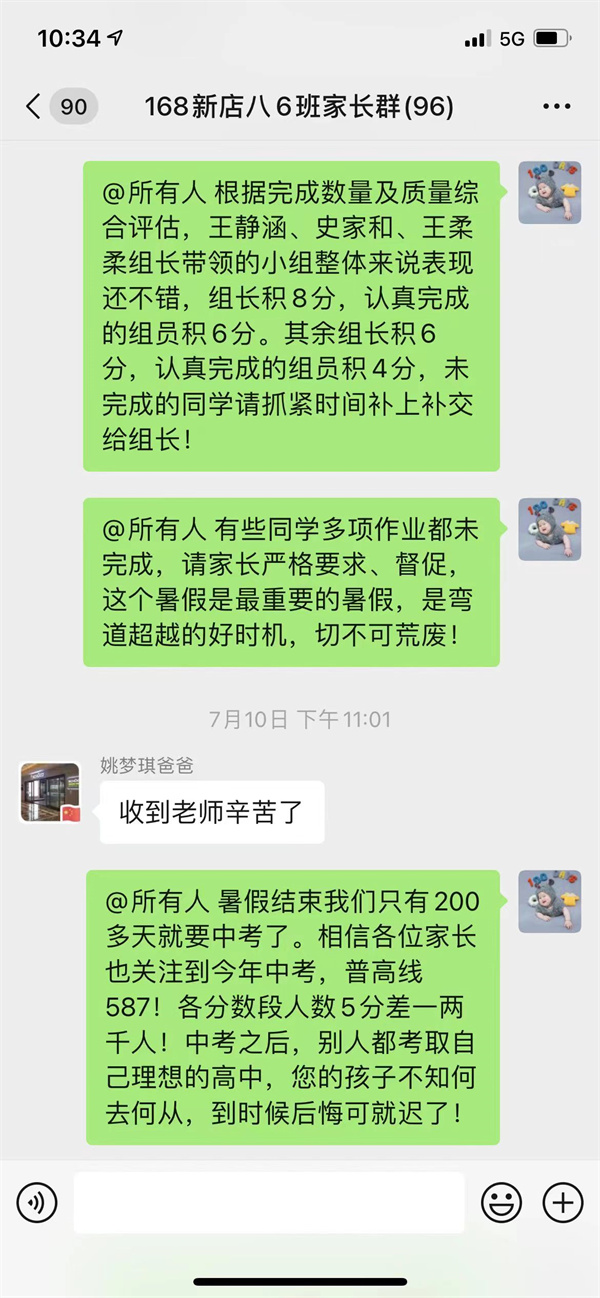Tap the message text field
This screenshot has height=1298, width=600.
[269, 1201]
